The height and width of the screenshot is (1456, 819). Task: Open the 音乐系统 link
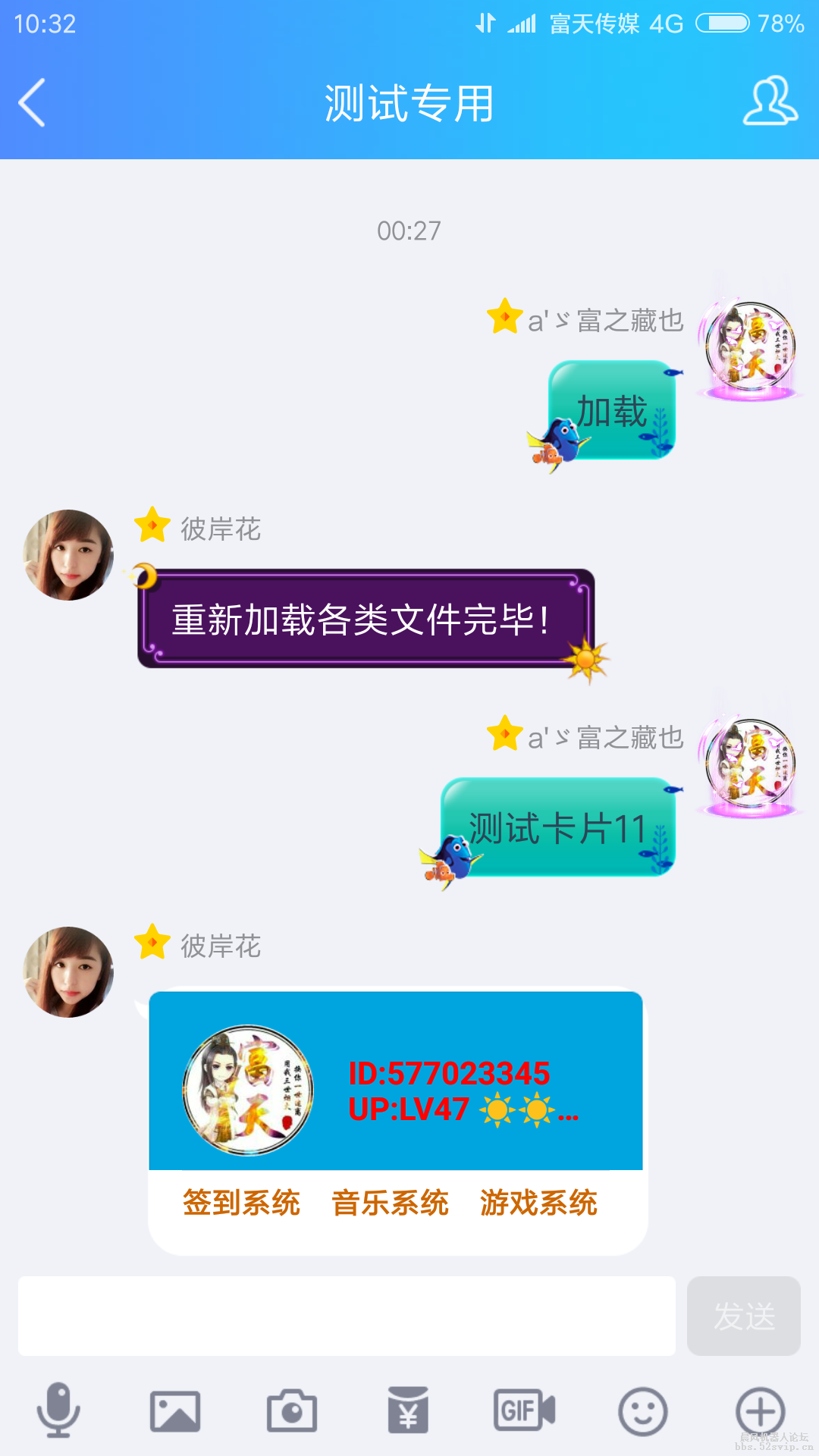click(x=389, y=1203)
